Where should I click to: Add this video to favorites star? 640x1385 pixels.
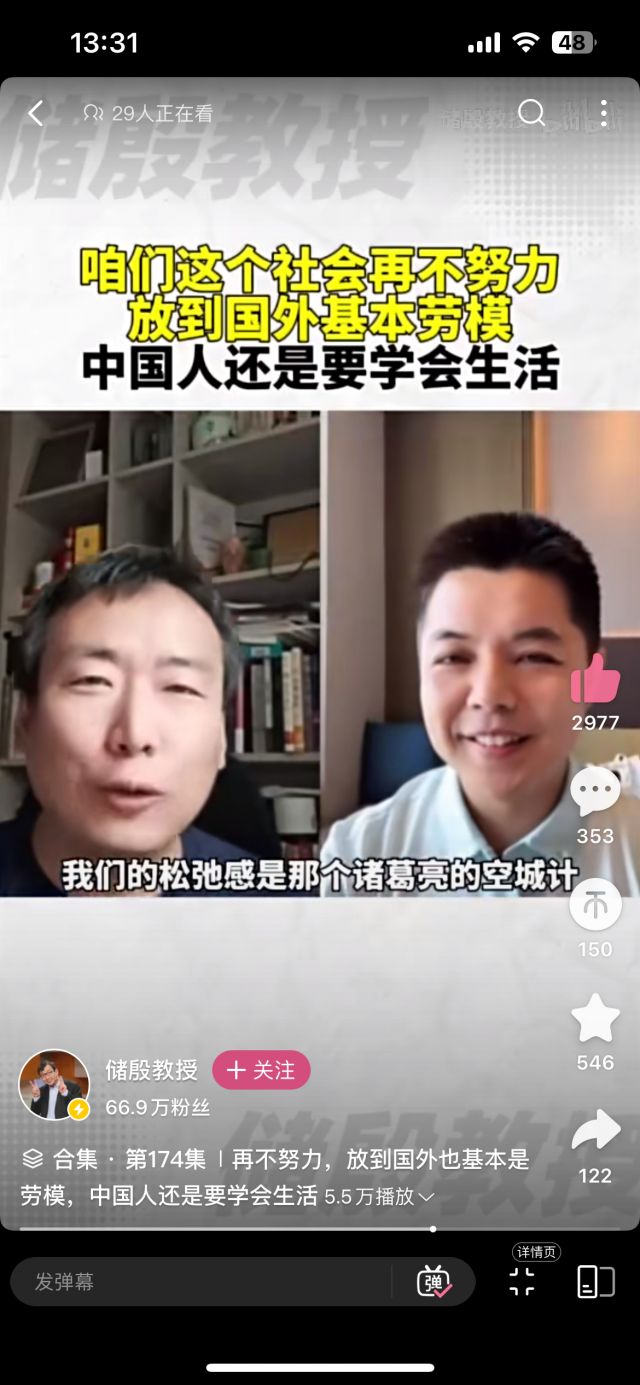point(595,1019)
